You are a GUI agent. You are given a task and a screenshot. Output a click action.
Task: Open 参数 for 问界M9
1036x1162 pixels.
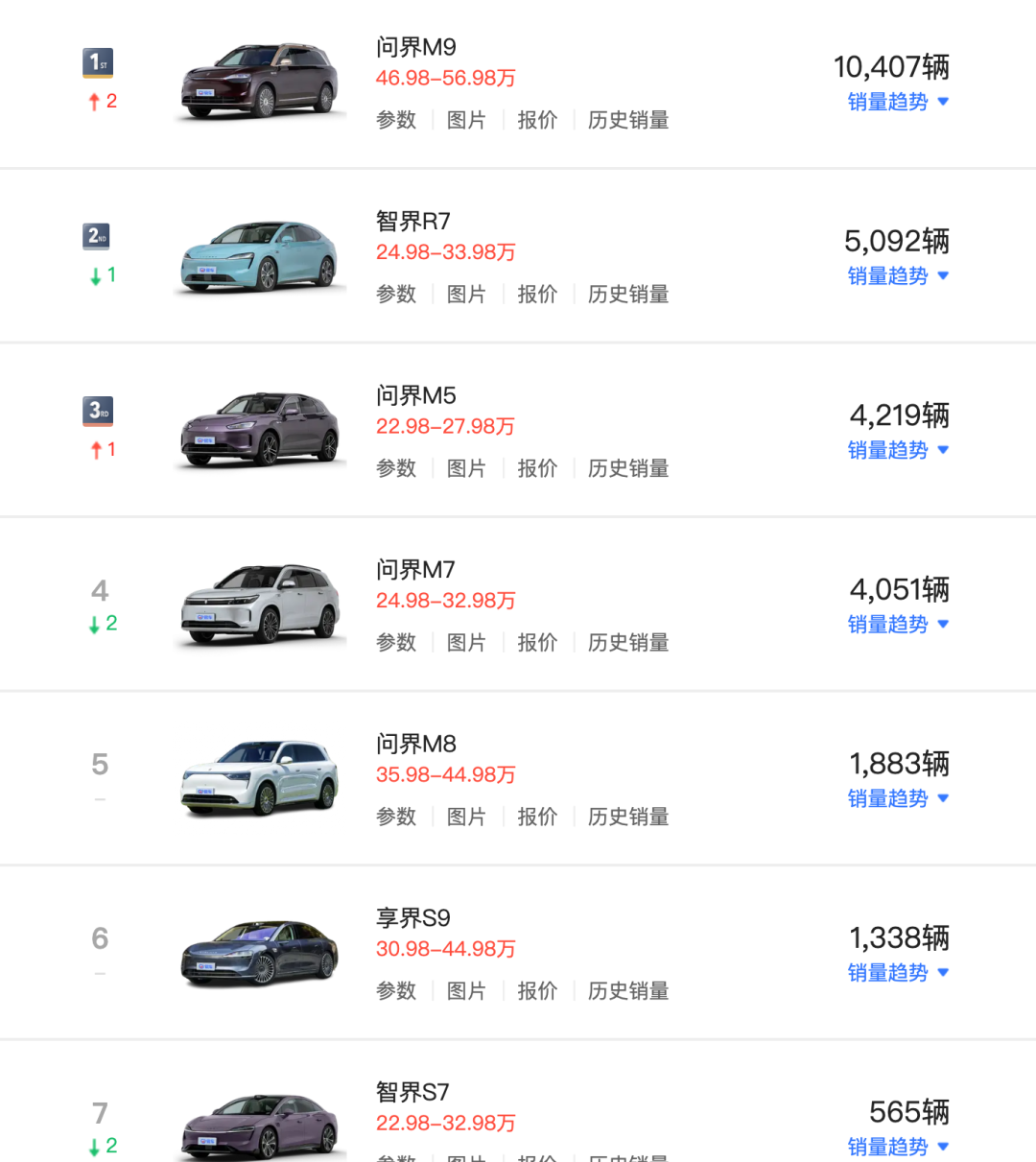[396, 120]
